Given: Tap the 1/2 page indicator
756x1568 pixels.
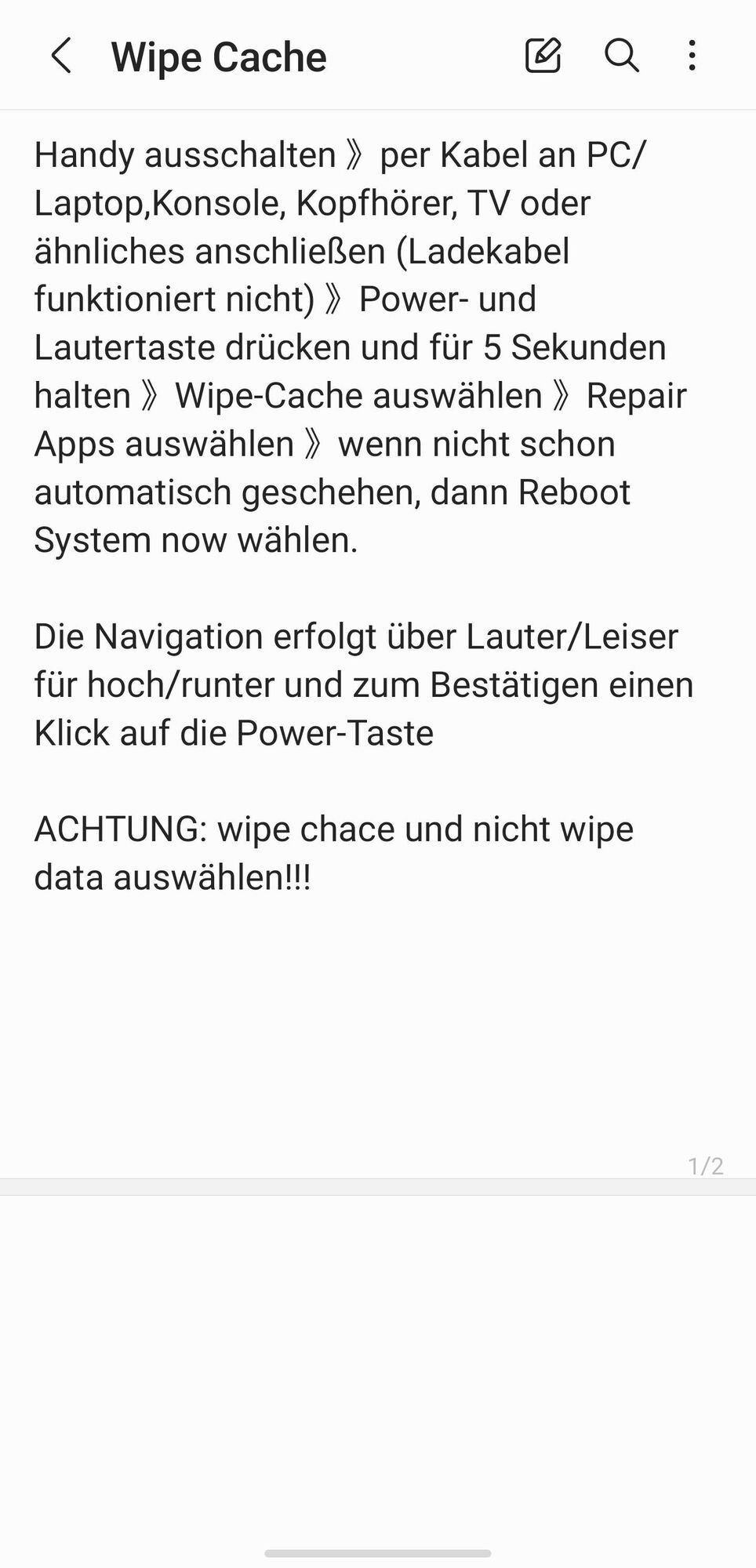Looking at the screenshot, I should [x=707, y=1167].
